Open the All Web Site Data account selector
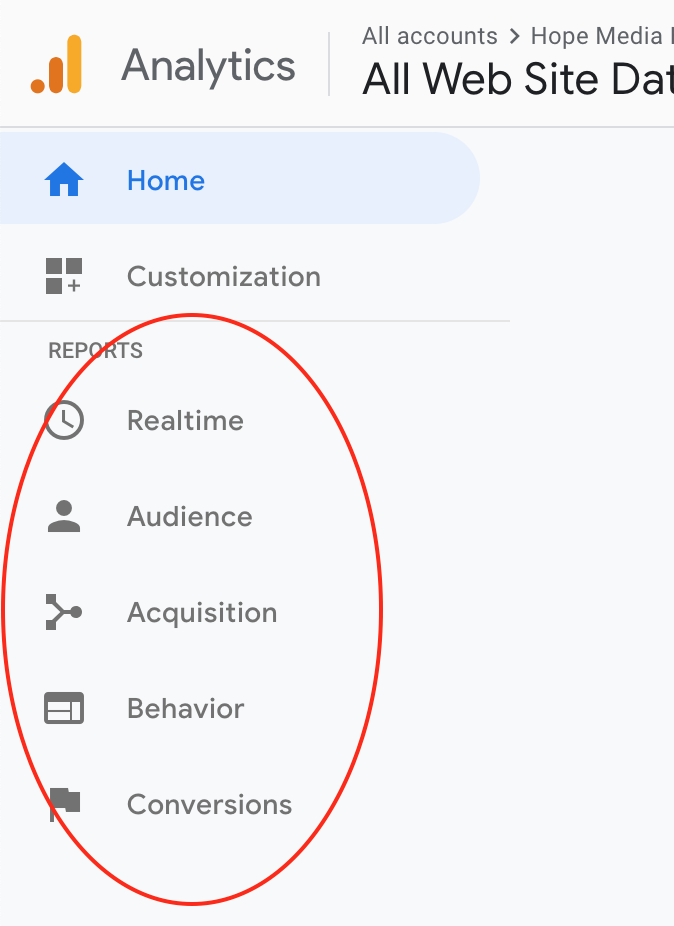 pyautogui.click(x=516, y=78)
